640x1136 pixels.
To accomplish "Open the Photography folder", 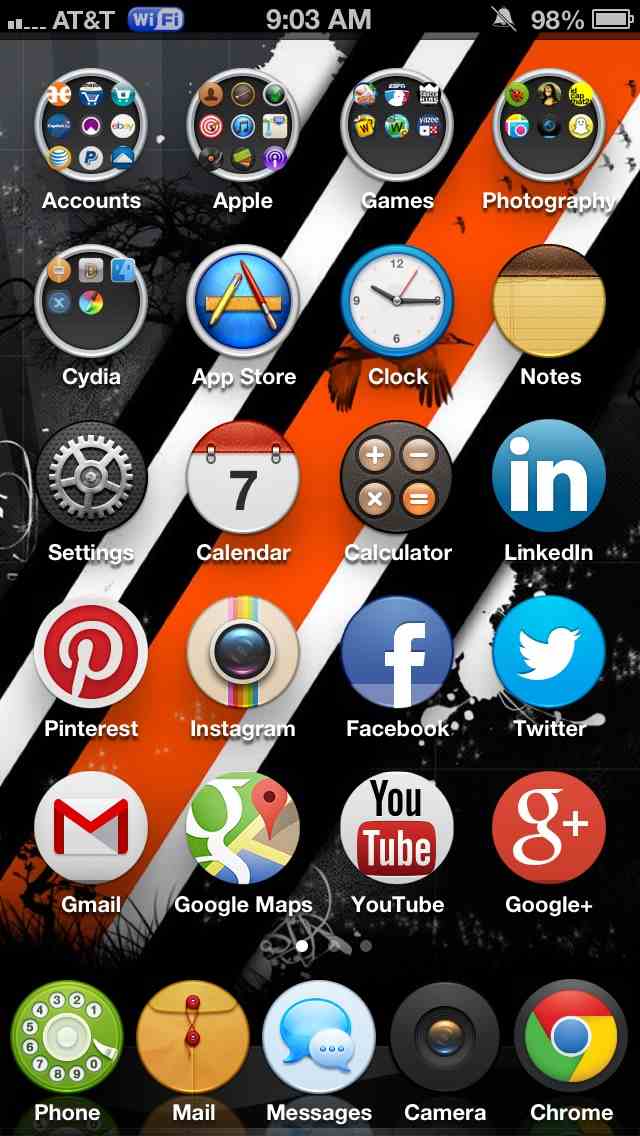I will [549, 125].
